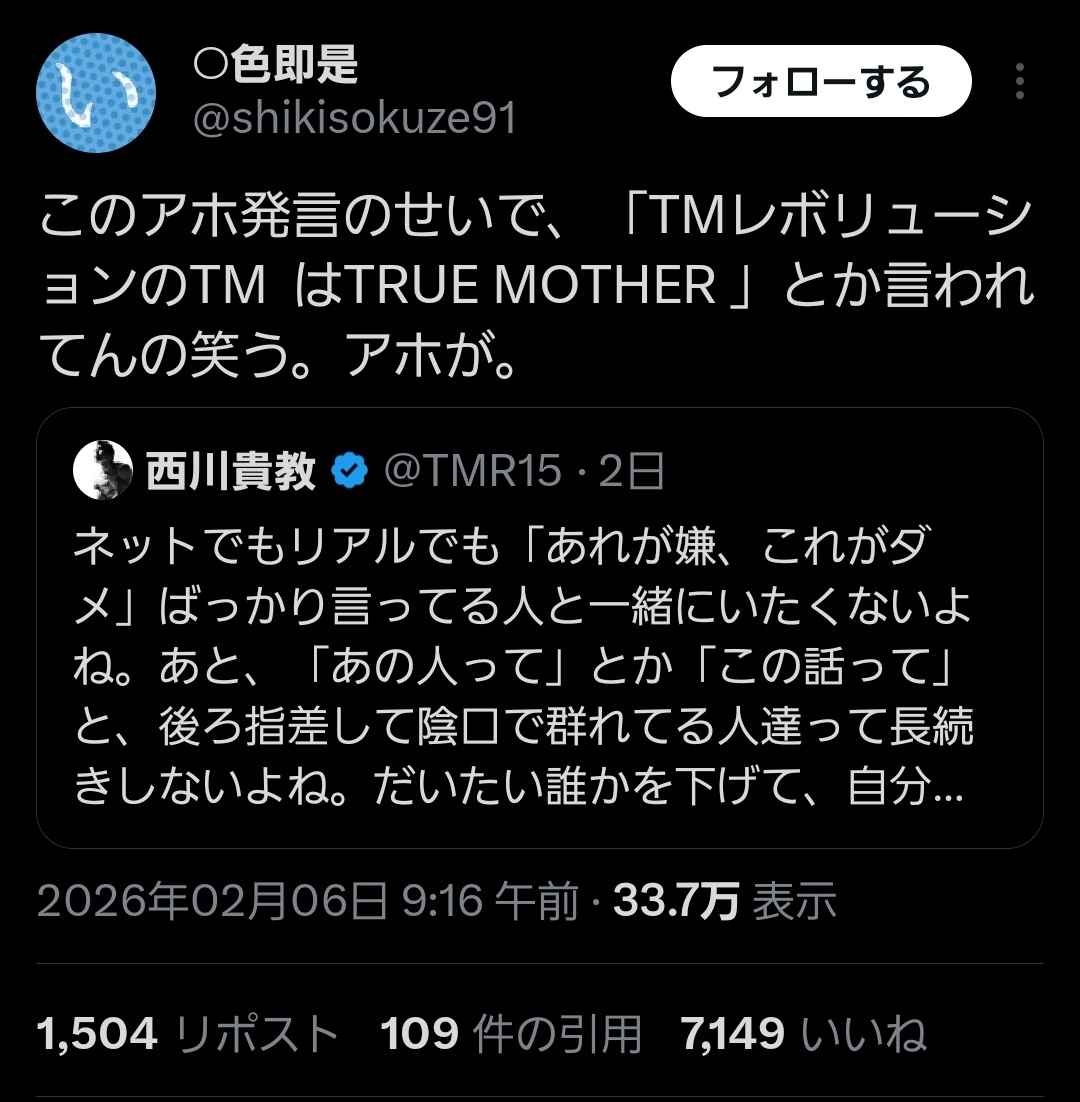Tap the フォローする button
This screenshot has height=1102, width=1080.
[820, 81]
